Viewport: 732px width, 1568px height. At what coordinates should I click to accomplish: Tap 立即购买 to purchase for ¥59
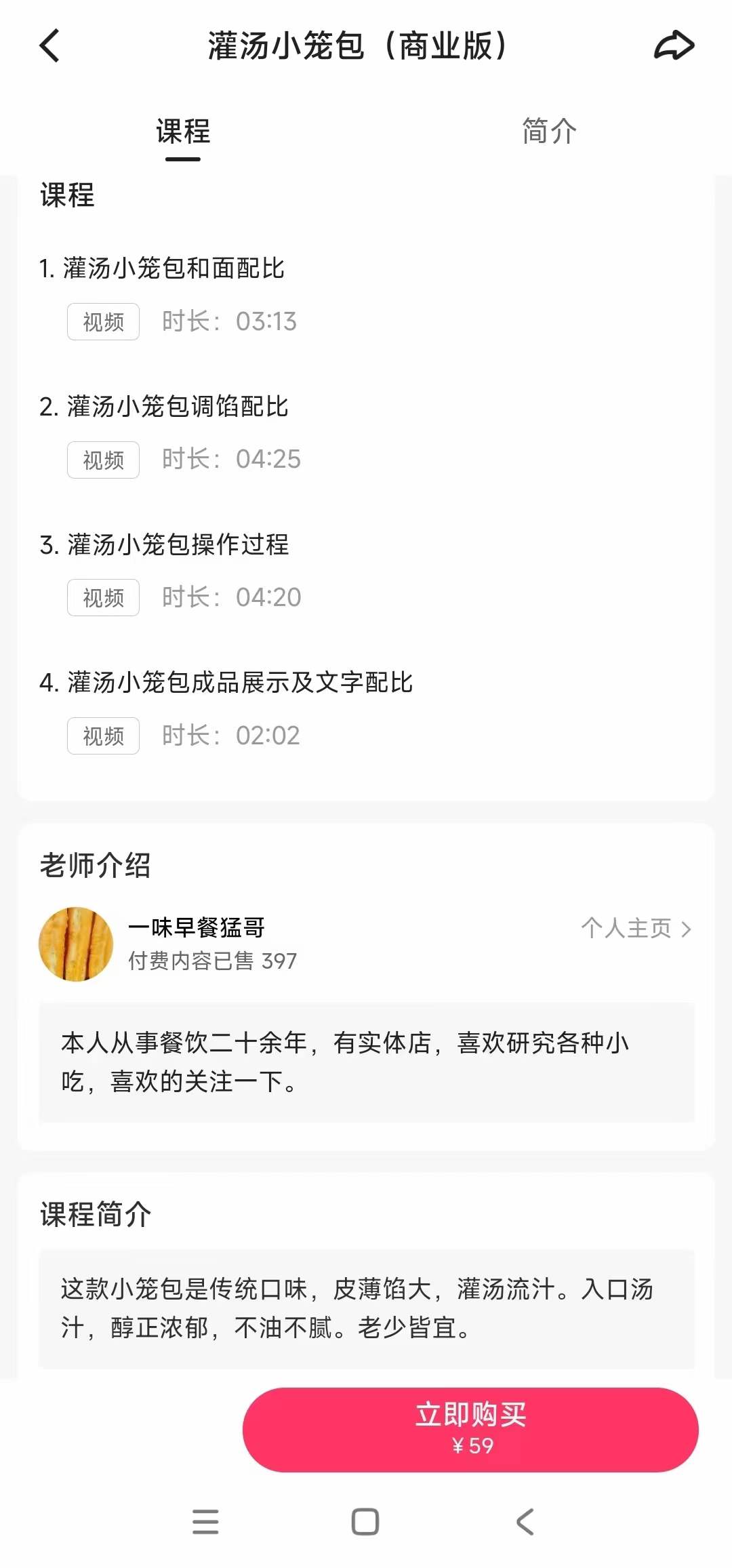[x=468, y=1428]
